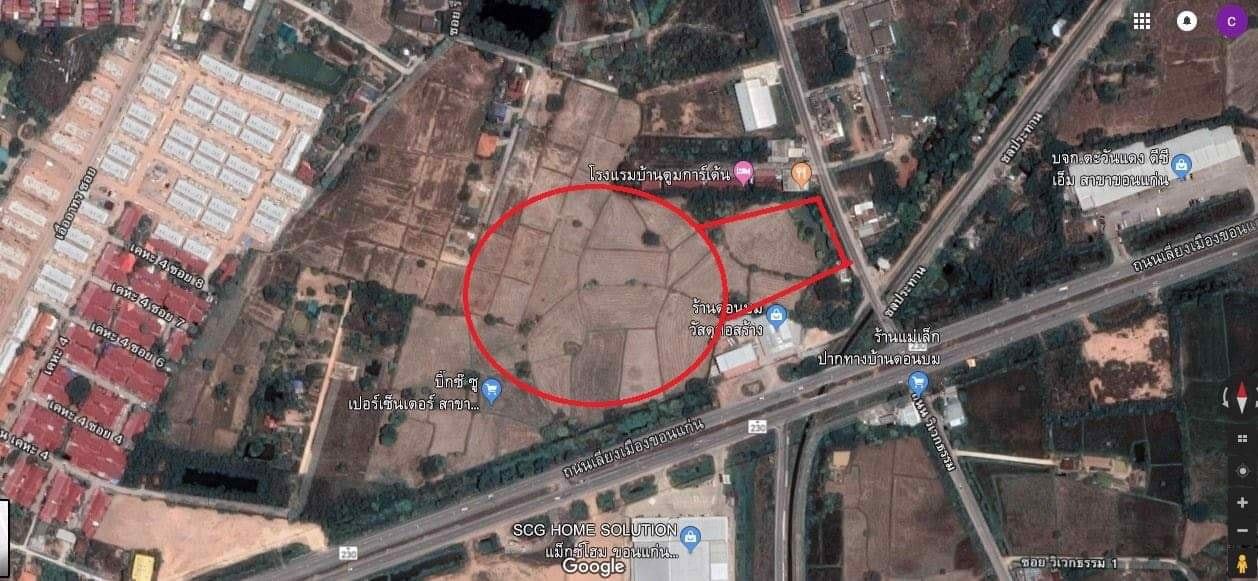The image size is (1258, 581).
Task: Open the shop marker at top right
Action: (1182, 164)
